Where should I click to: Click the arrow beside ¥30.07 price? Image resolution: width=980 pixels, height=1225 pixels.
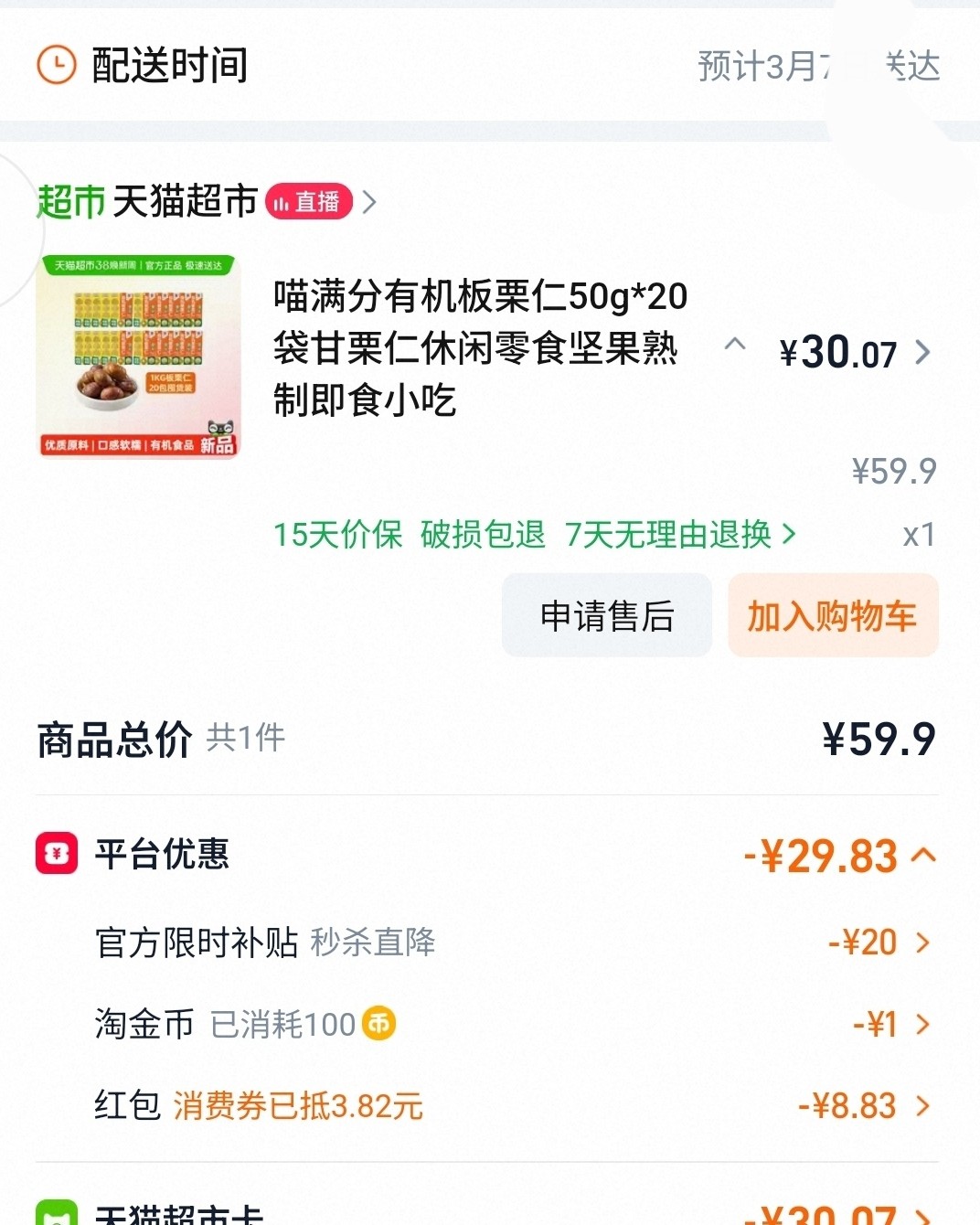coord(923,352)
